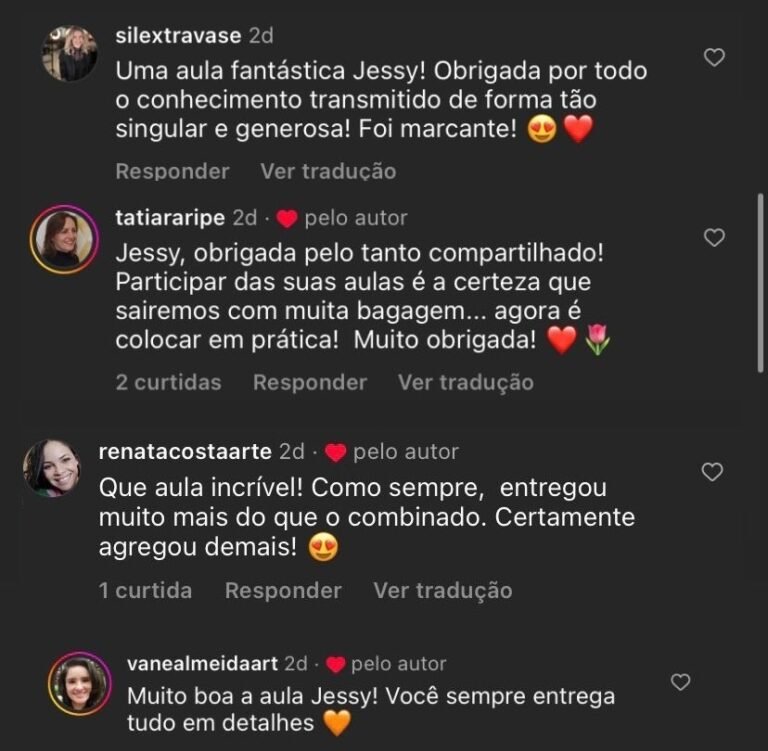The height and width of the screenshot is (751, 768).
Task: Like tatiararipe's comment
Action: [x=714, y=238]
